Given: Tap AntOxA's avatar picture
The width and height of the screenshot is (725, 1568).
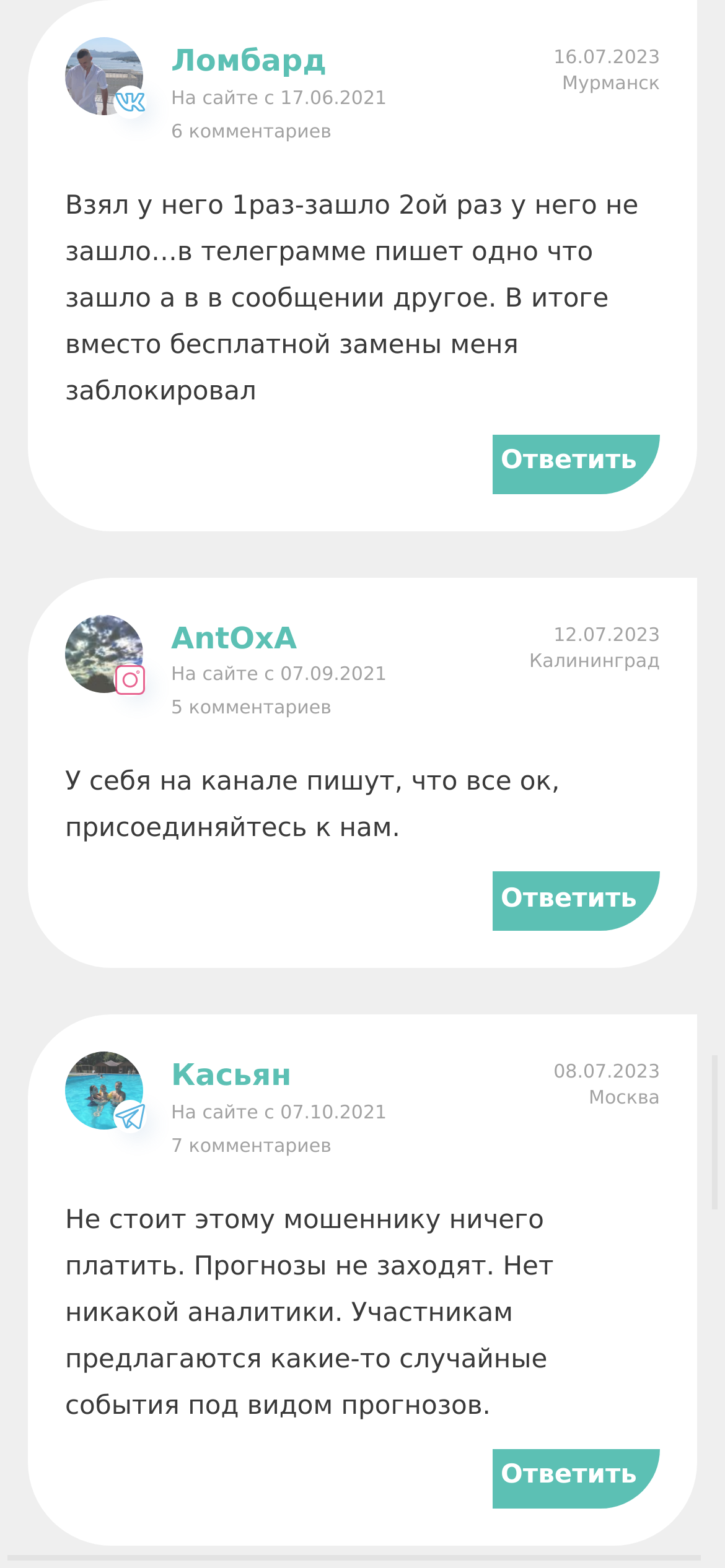Looking at the screenshot, I should coord(104,654).
